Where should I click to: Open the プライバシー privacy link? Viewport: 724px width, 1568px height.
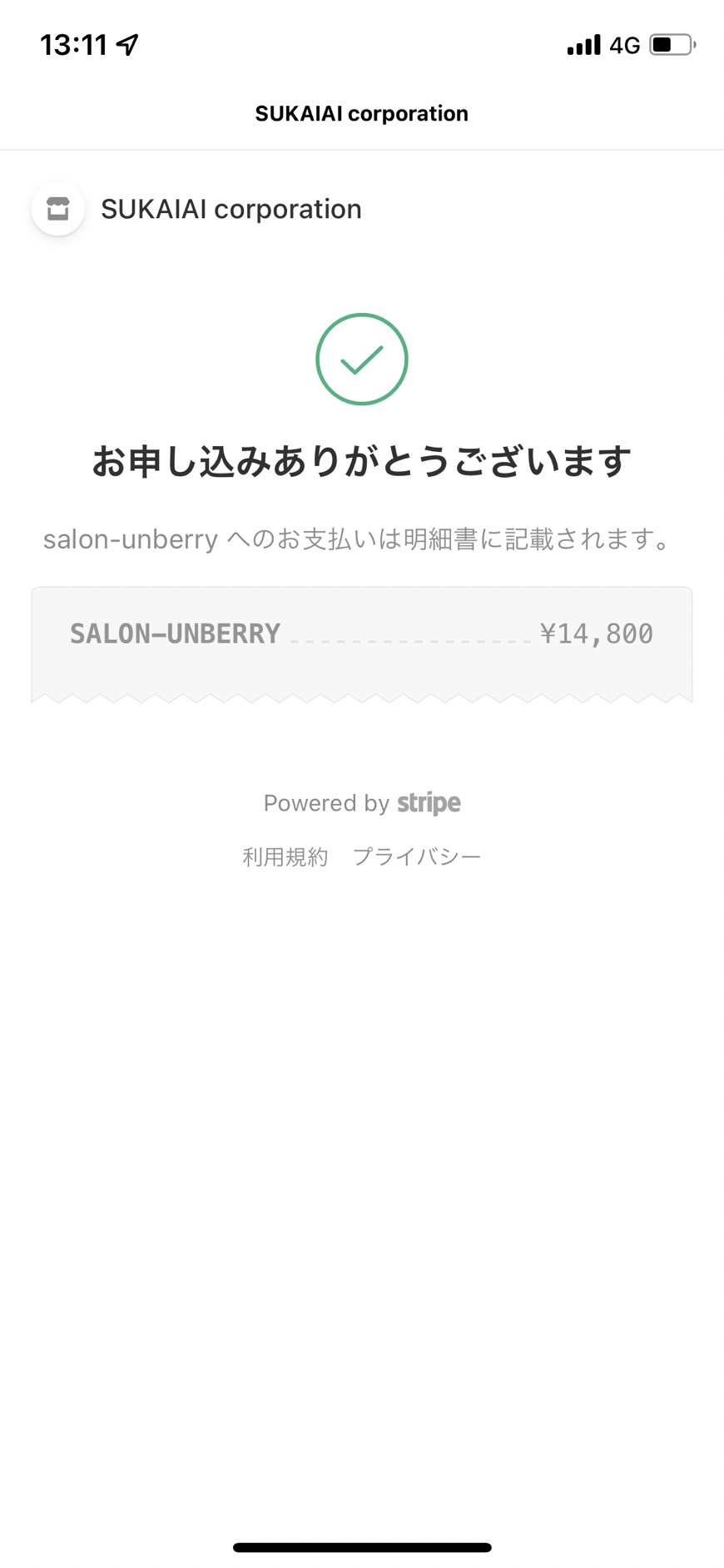click(417, 856)
